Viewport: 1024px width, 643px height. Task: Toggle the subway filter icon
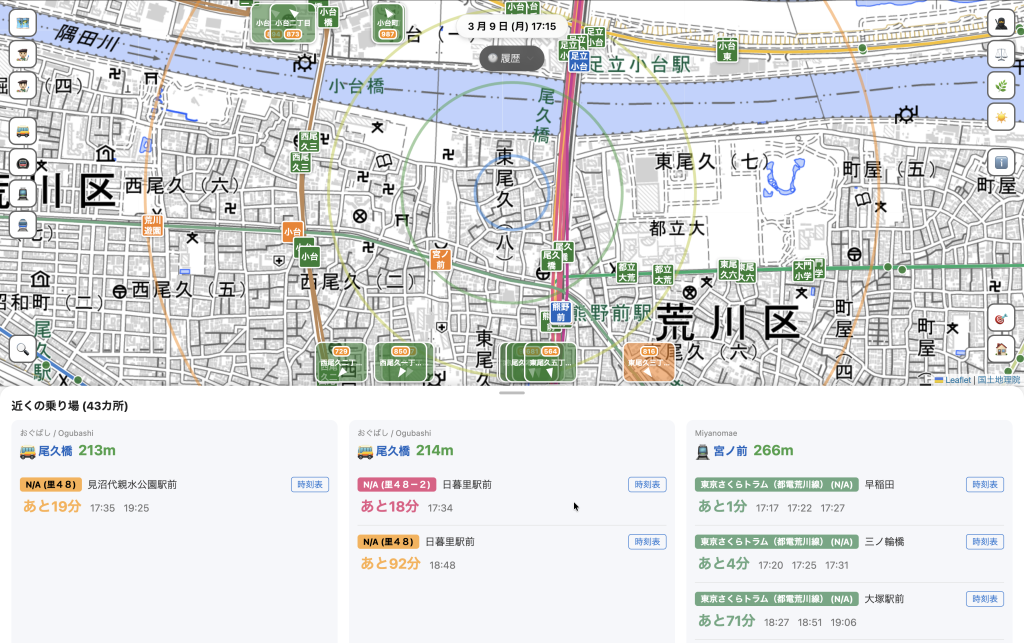pyautogui.click(x=22, y=162)
